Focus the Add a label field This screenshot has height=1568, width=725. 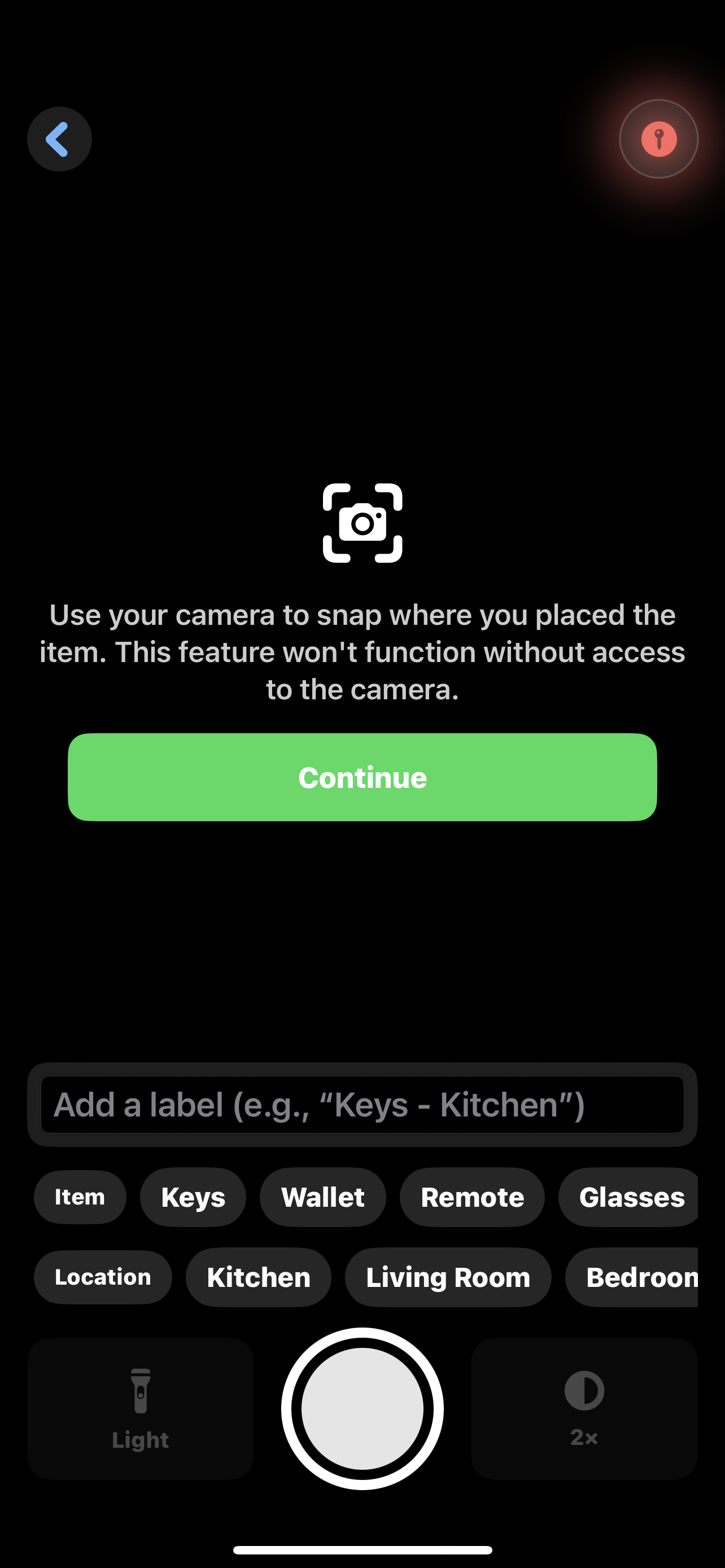pyautogui.click(x=362, y=1104)
